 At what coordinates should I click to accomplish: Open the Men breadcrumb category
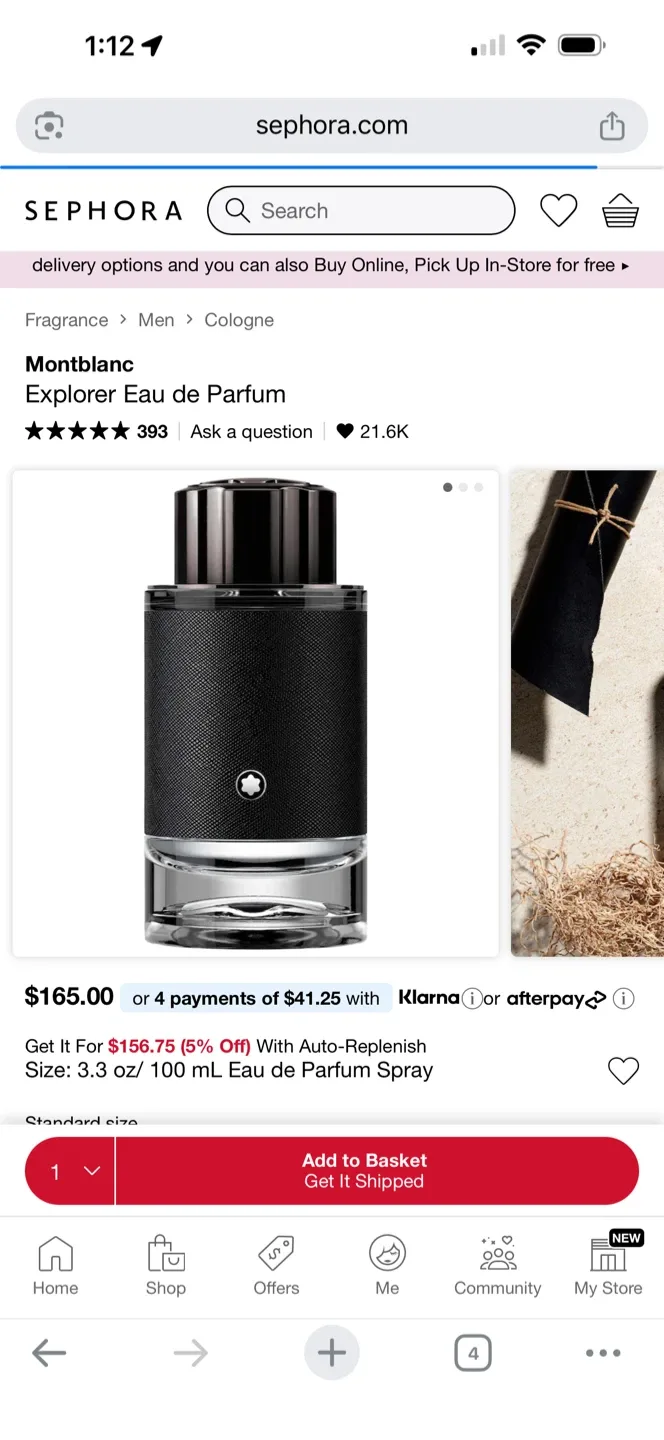click(156, 320)
